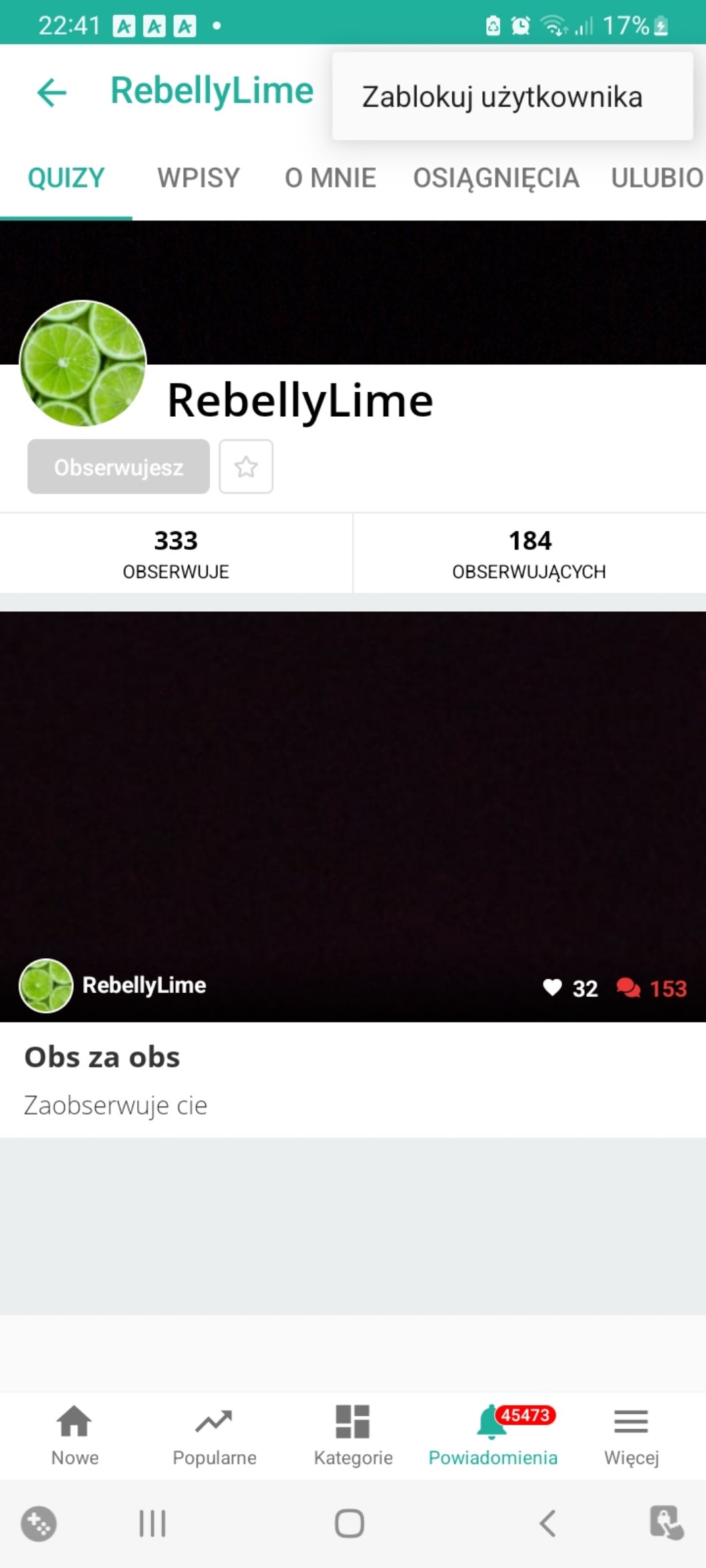Screen dimensions: 706x1568
Task: Tap the Obserwujesz button to unfollow
Action: coord(119,467)
